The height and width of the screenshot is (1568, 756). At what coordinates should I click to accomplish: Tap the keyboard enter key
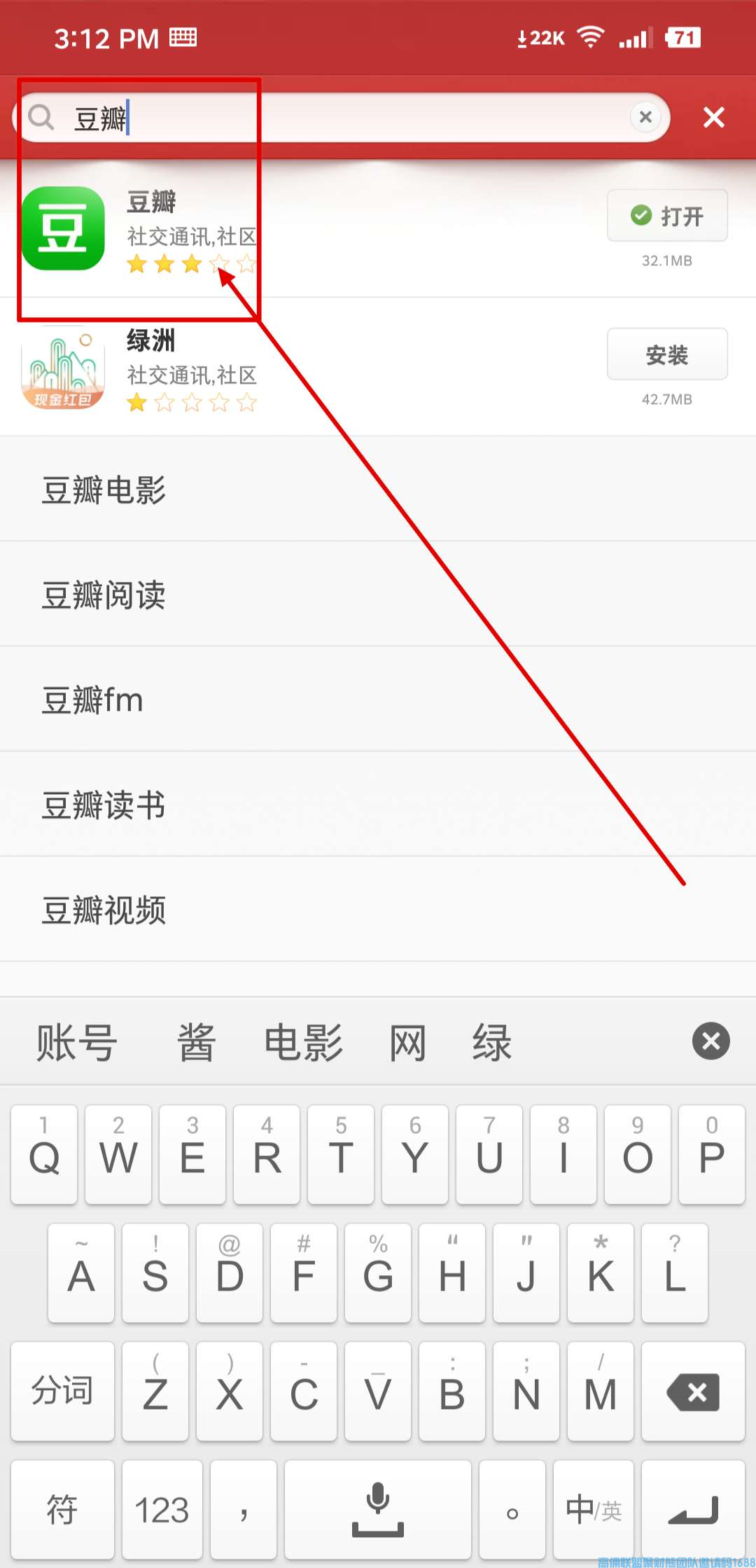click(x=693, y=1509)
